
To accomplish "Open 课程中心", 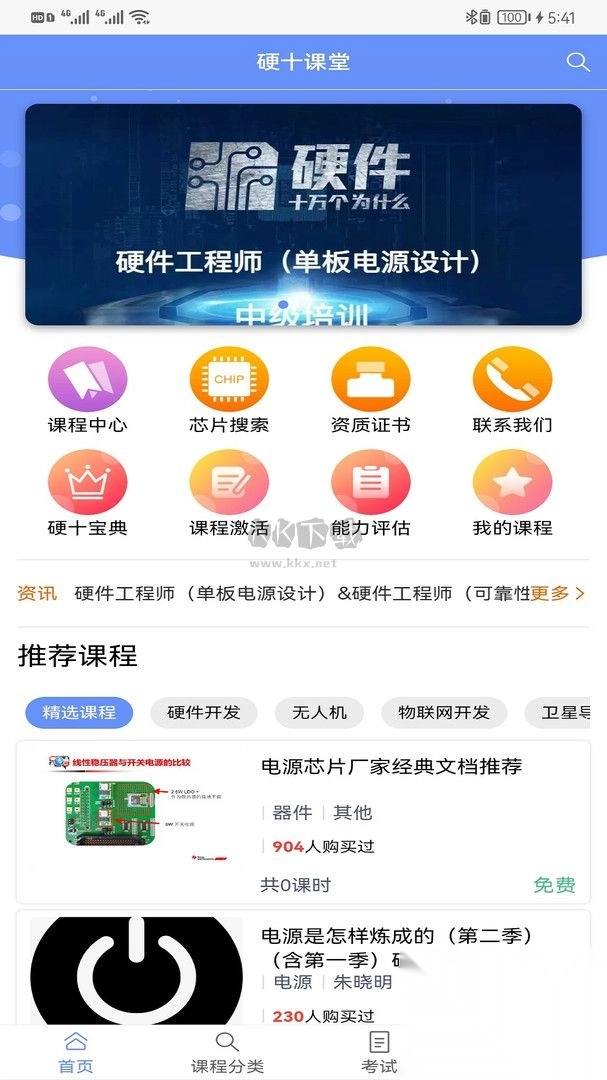I will [88, 391].
